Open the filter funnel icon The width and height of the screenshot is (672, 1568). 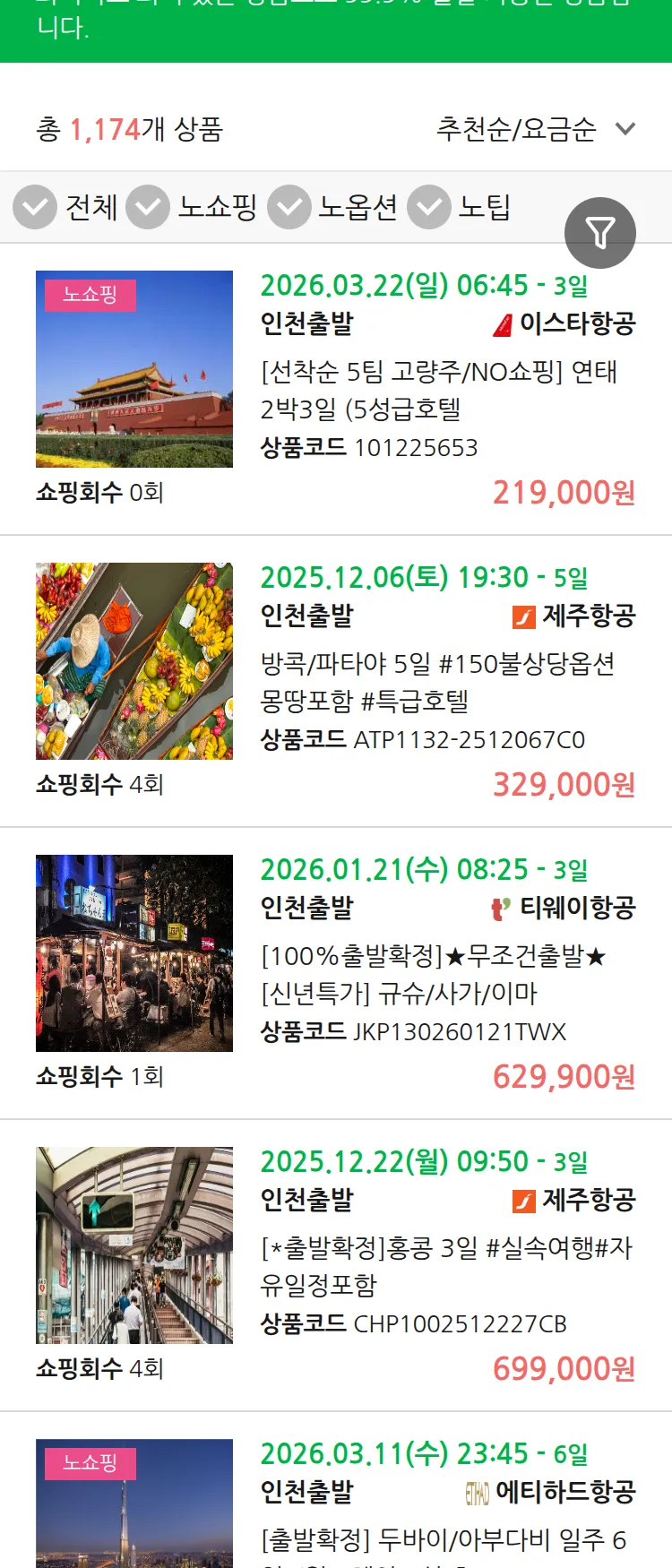600,232
